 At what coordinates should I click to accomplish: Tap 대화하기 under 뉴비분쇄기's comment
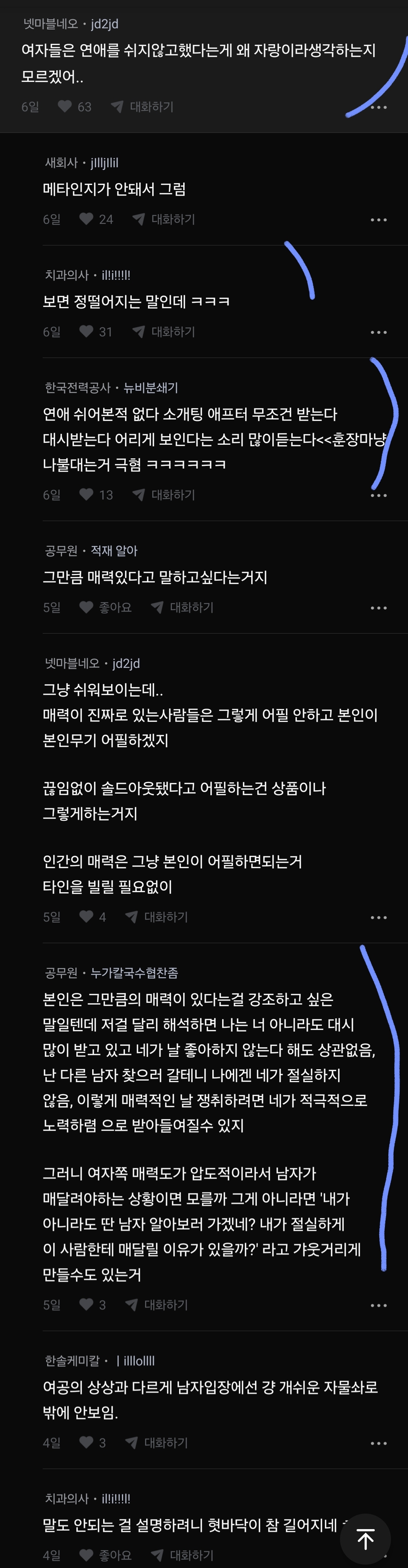(164, 495)
